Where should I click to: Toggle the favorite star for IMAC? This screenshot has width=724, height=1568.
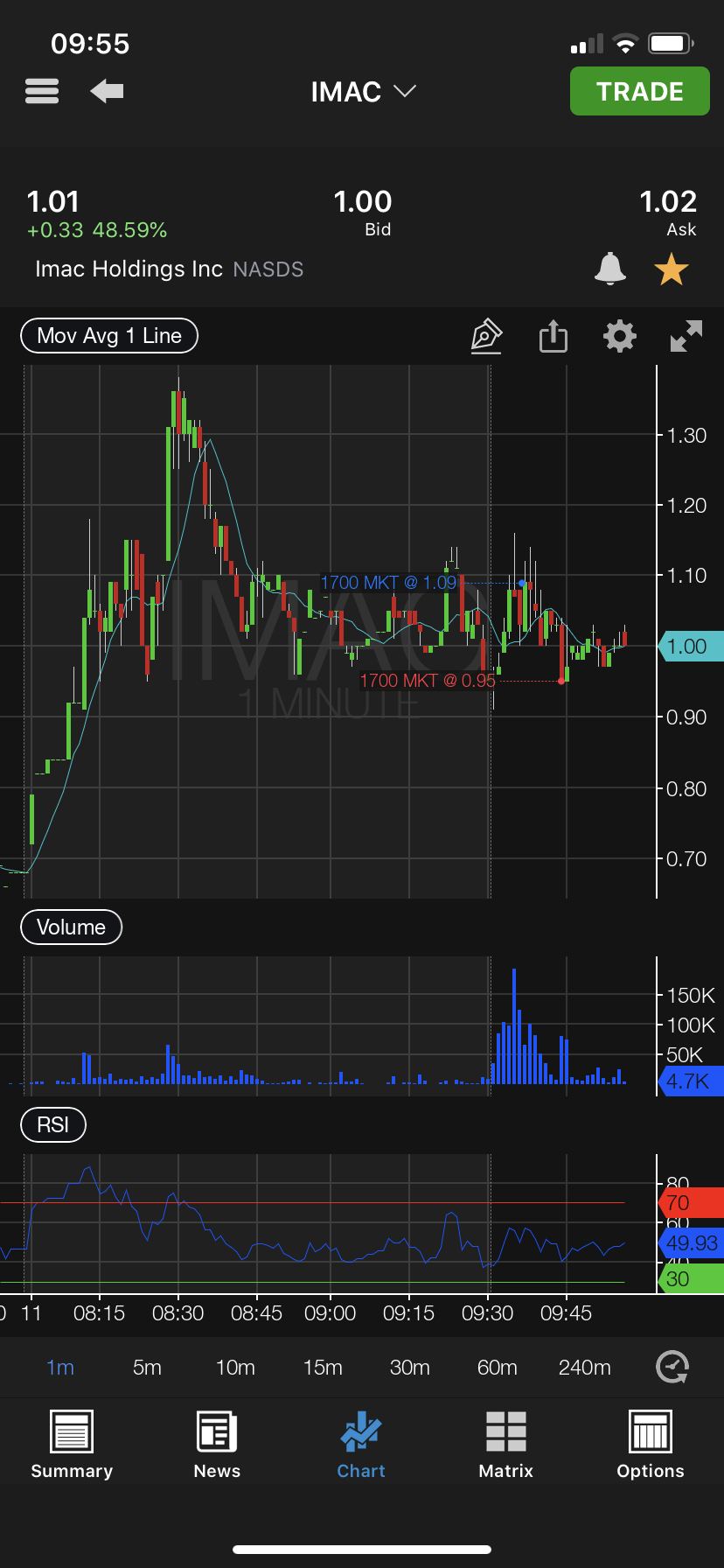click(672, 269)
